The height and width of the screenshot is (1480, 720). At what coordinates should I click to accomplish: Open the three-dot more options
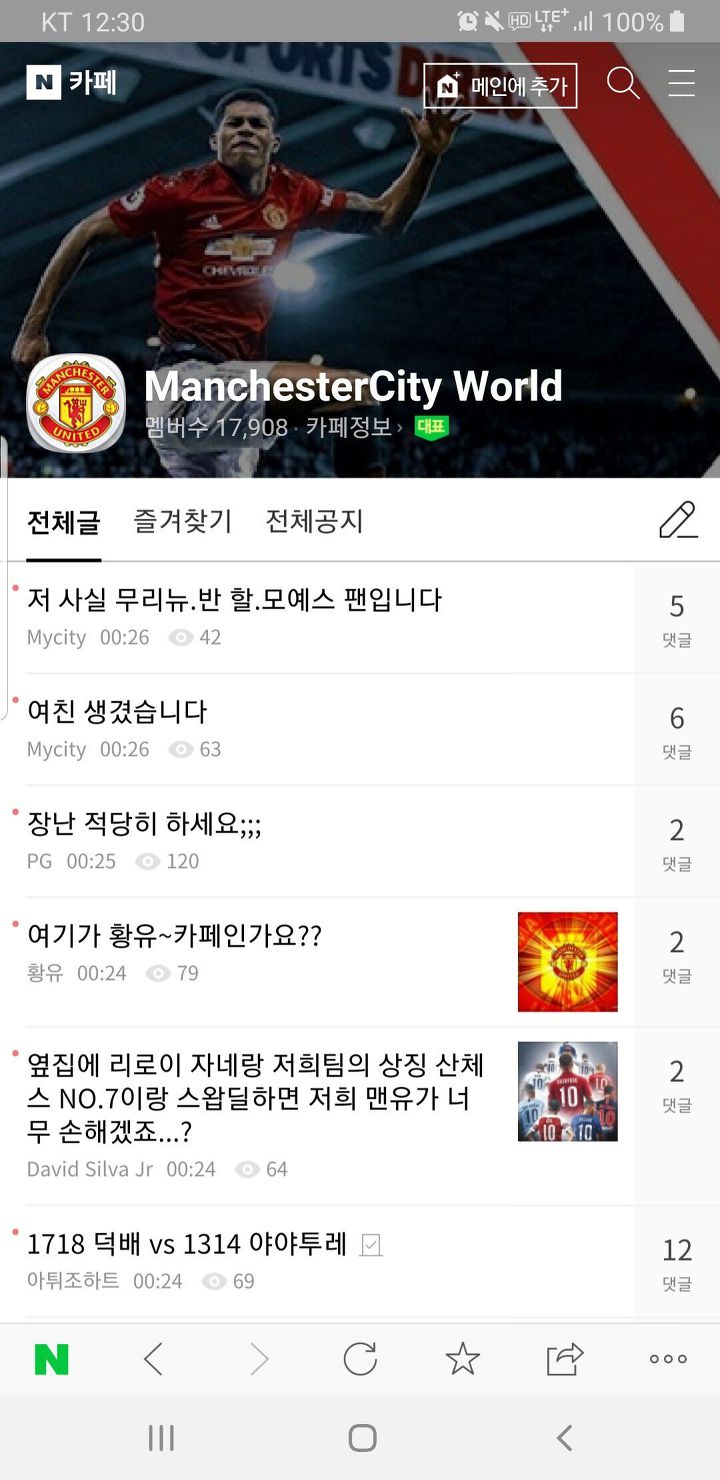pos(668,1359)
